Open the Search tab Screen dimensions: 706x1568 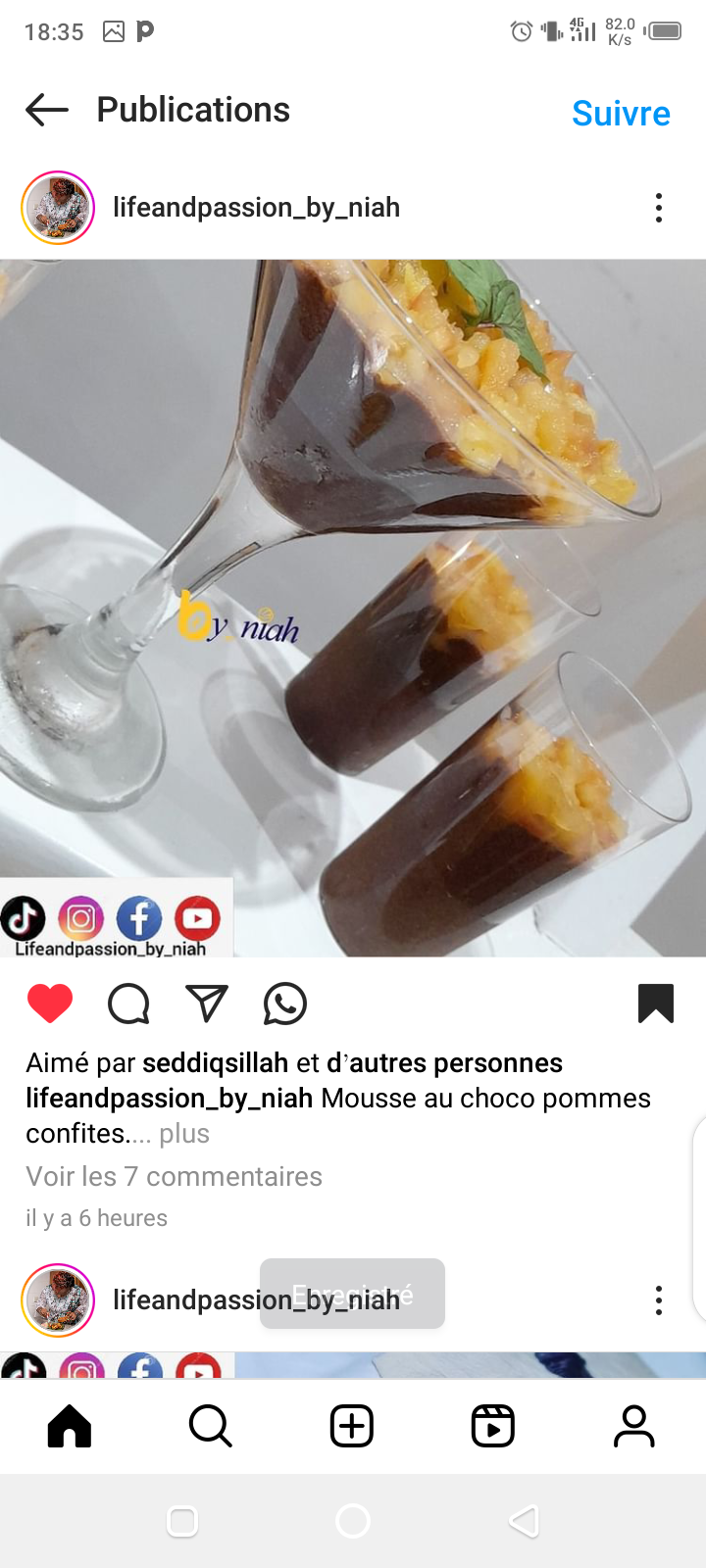click(211, 1426)
